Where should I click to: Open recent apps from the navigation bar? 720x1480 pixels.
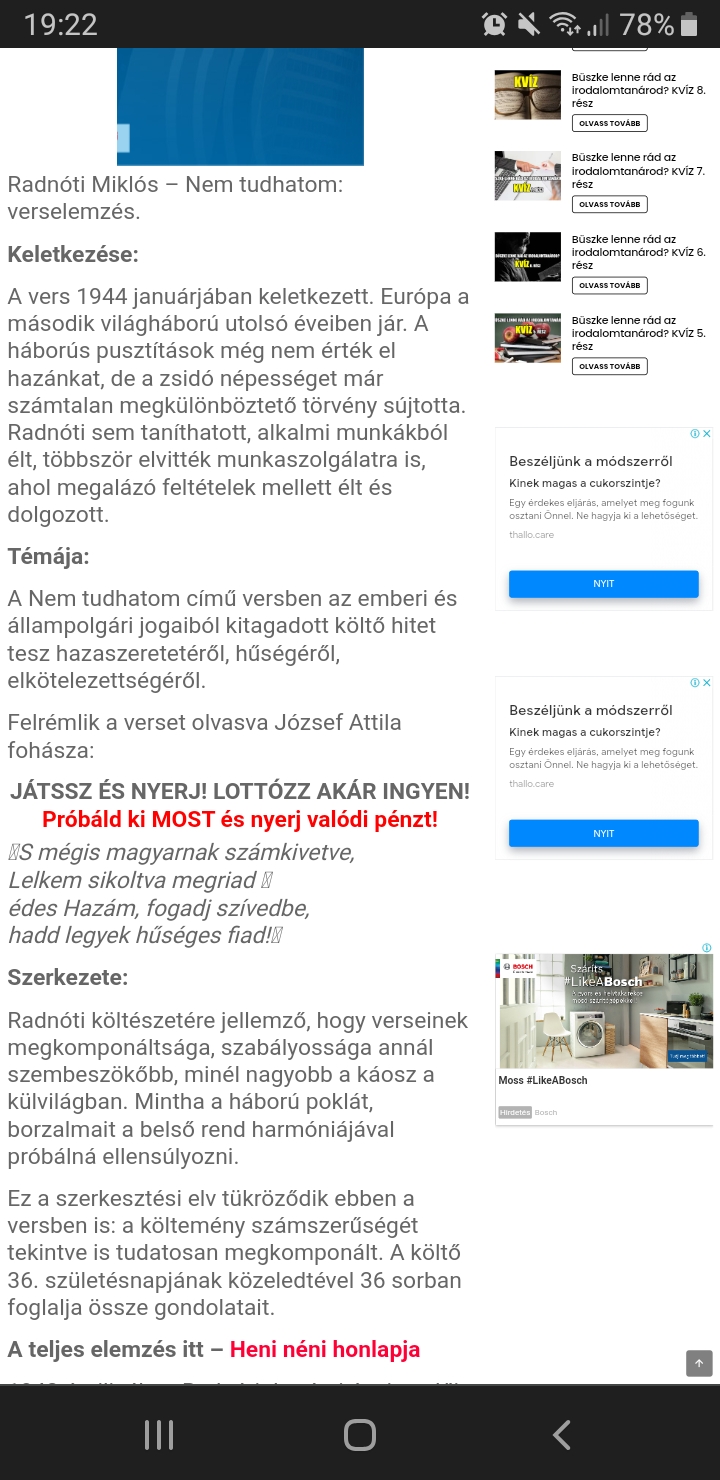pyautogui.click(x=159, y=1435)
